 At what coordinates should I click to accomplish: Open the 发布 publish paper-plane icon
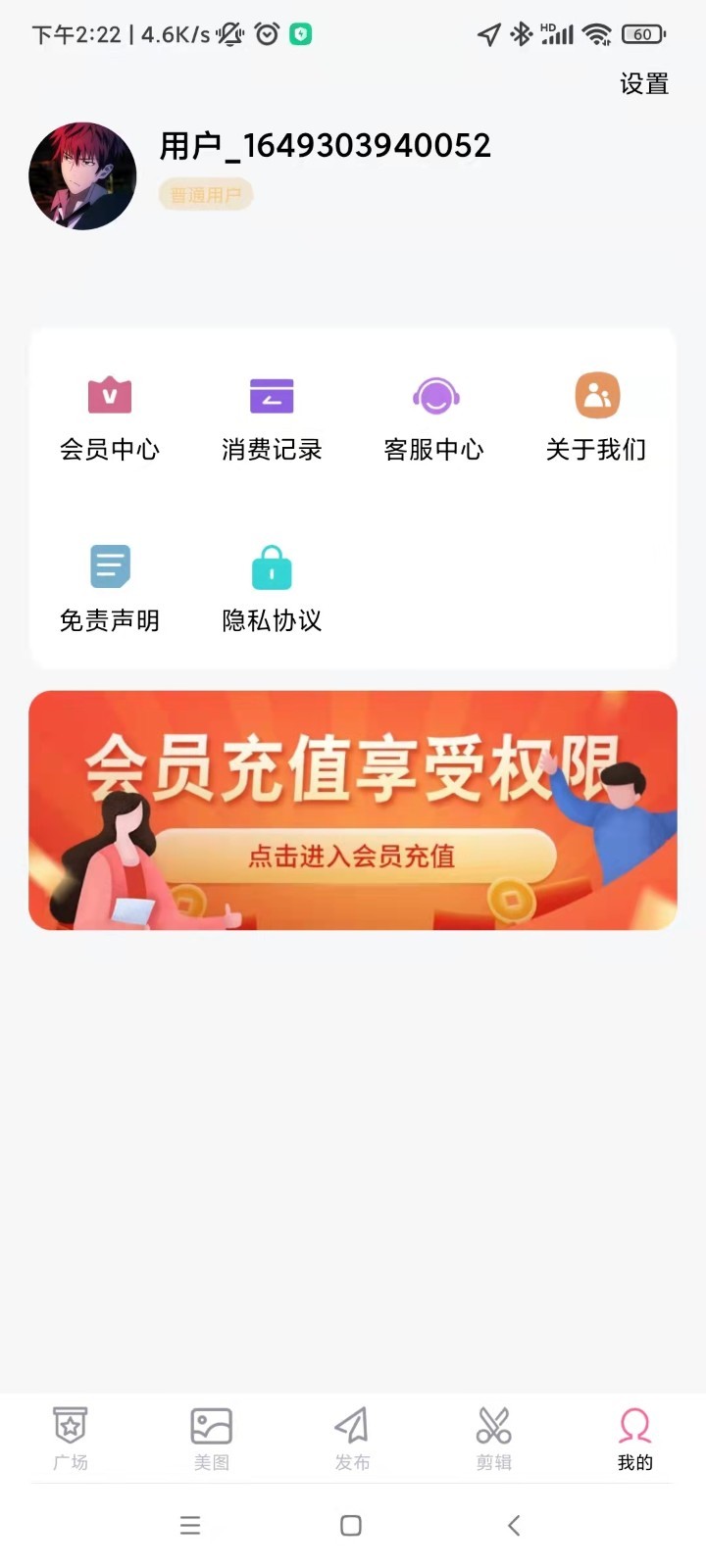tap(352, 1428)
